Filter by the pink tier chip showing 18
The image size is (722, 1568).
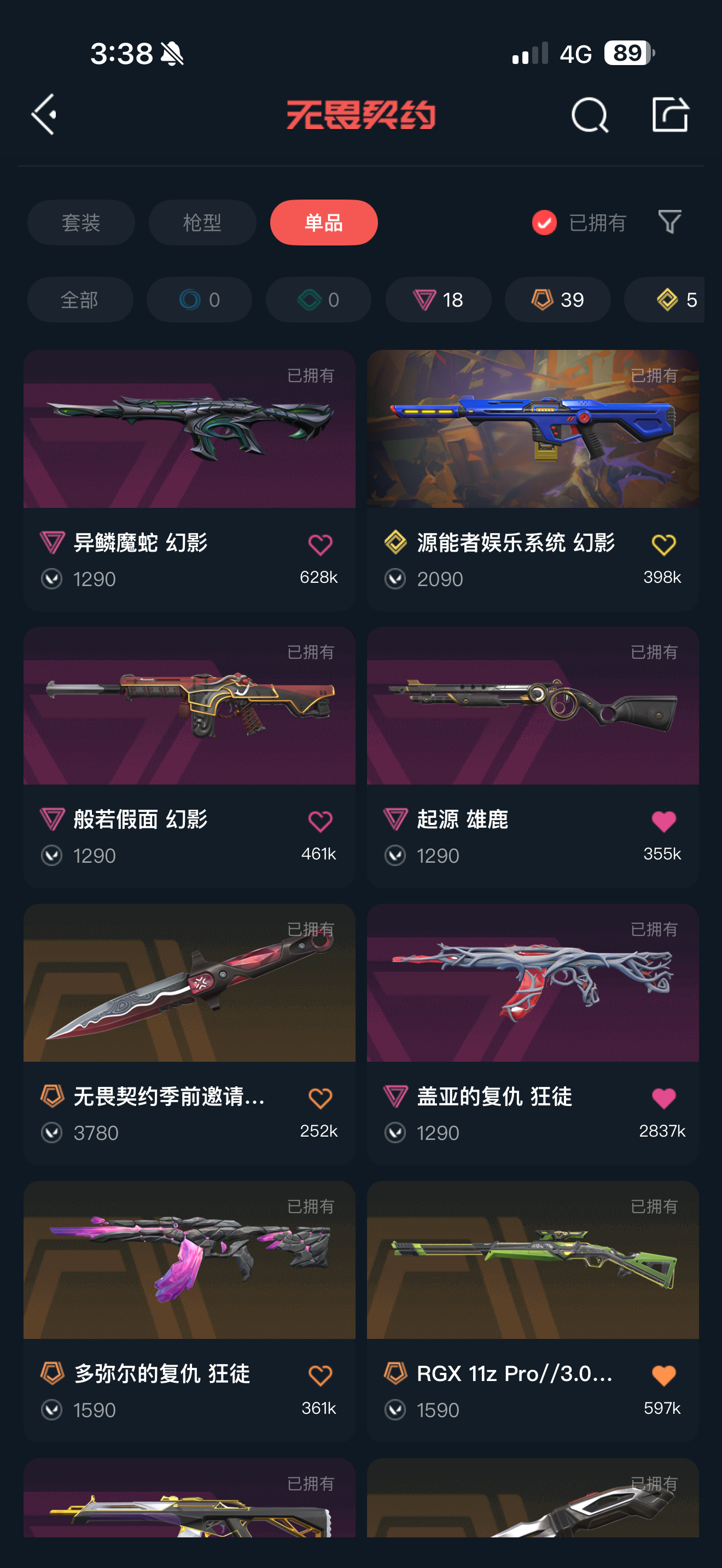438,300
